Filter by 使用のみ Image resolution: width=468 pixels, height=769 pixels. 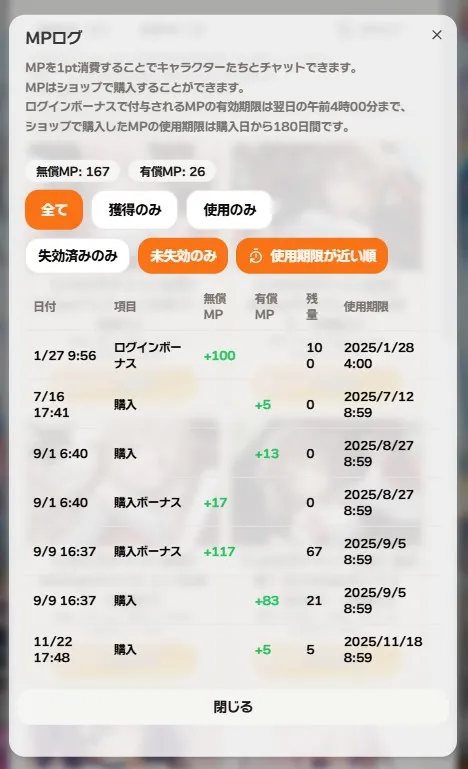click(230, 210)
